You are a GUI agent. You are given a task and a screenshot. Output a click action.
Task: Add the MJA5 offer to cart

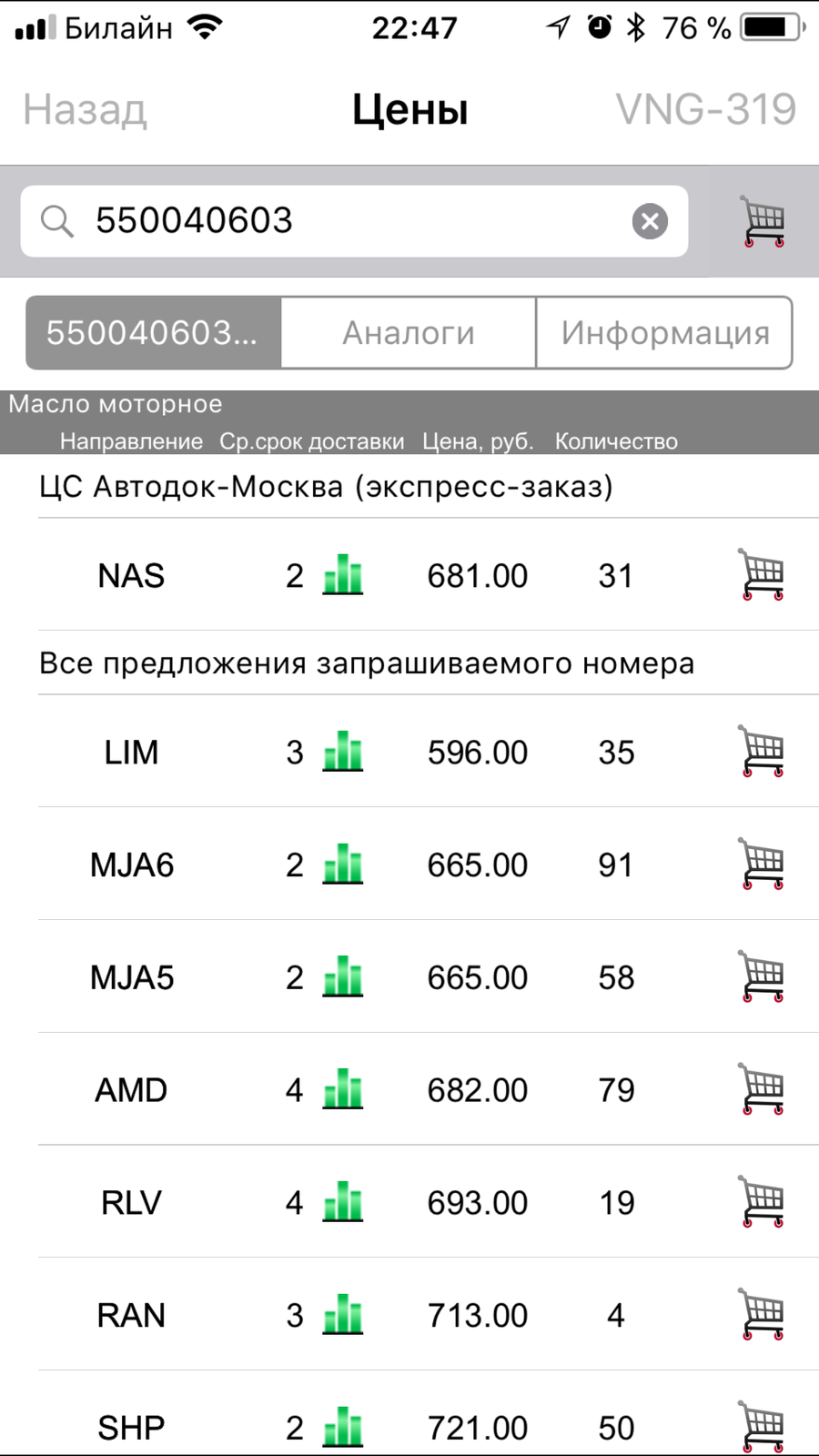(x=762, y=977)
